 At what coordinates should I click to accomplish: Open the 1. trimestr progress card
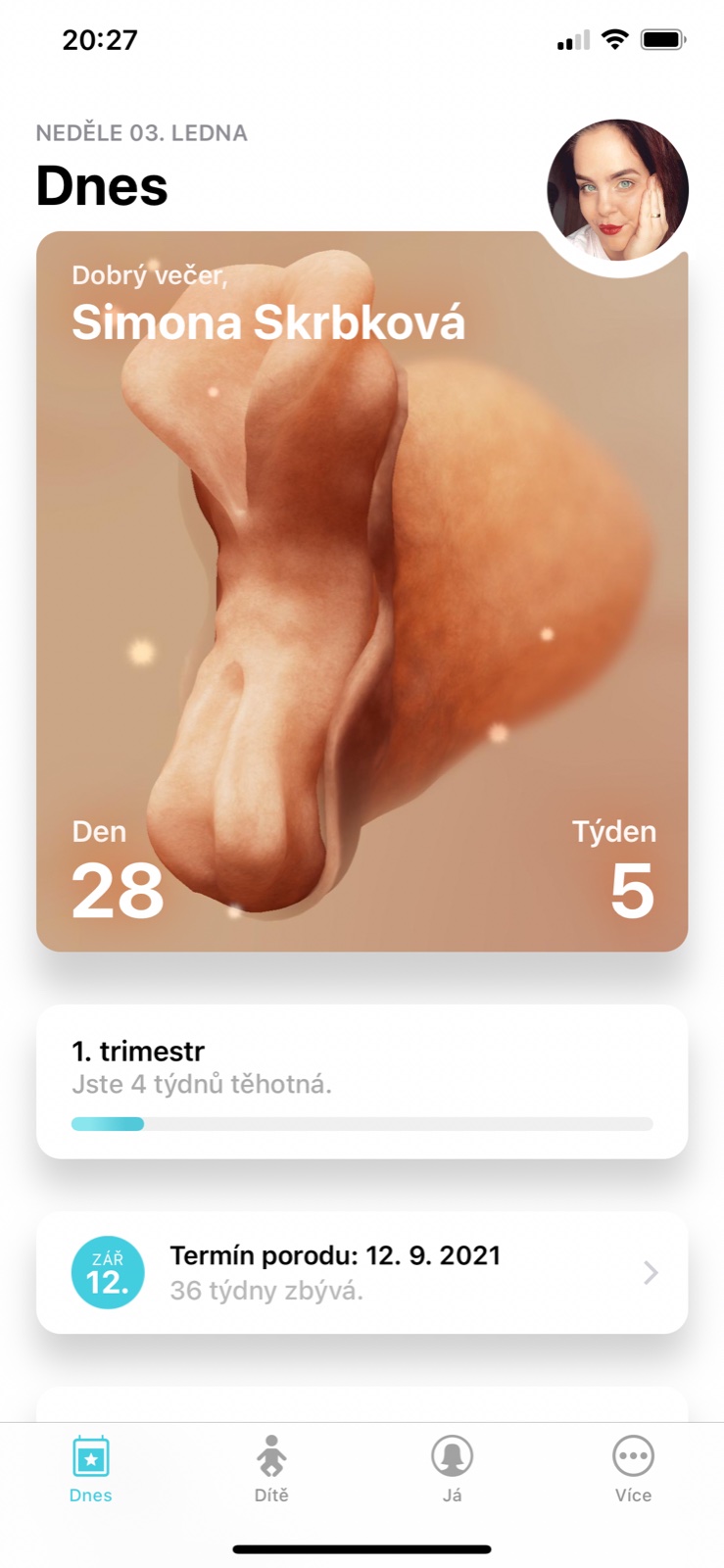tap(362, 1081)
